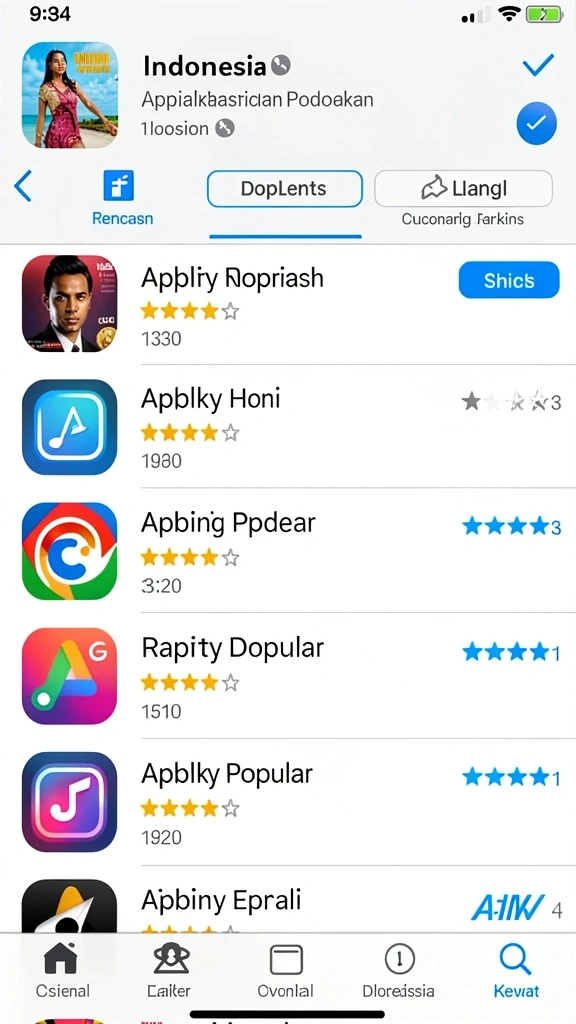Open the Indonesia app header icon
Image resolution: width=576 pixels, height=1024 pixels.
click(70, 95)
